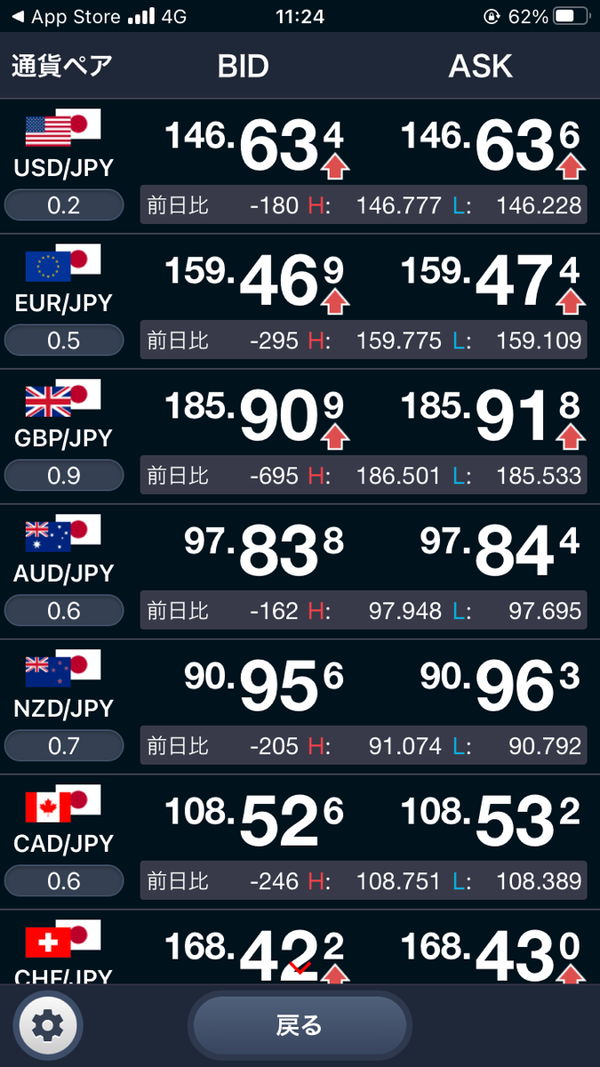
Task: Choose the CAD/JPY ASK price 108.532
Action: [491, 821]
